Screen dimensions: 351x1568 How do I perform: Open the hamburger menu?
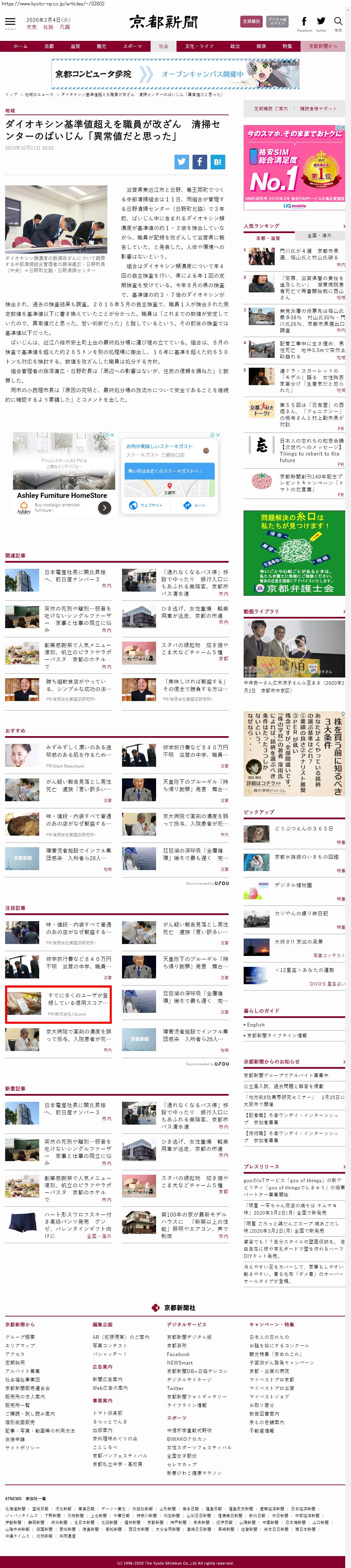click(10, 23)
